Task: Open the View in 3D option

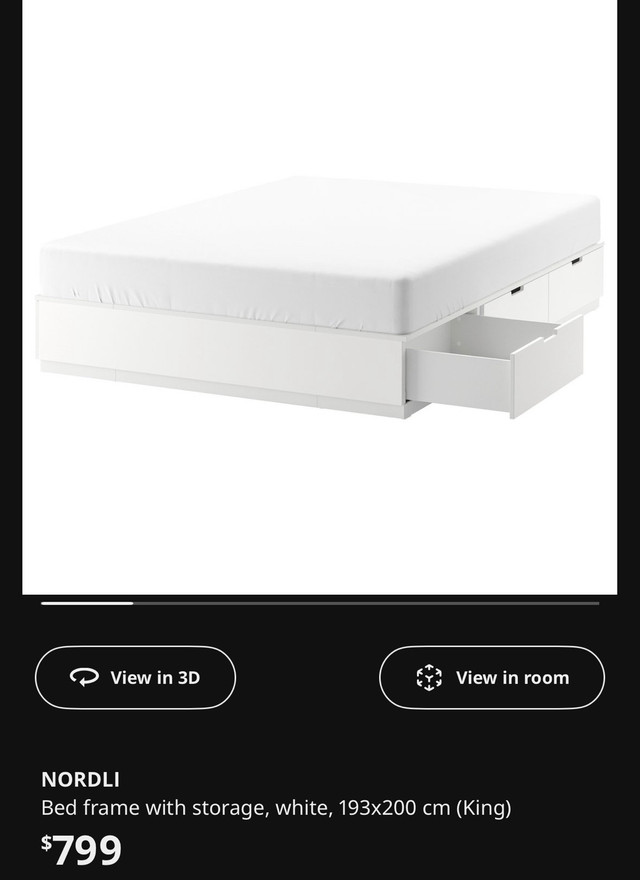Action: coord(135,678)
